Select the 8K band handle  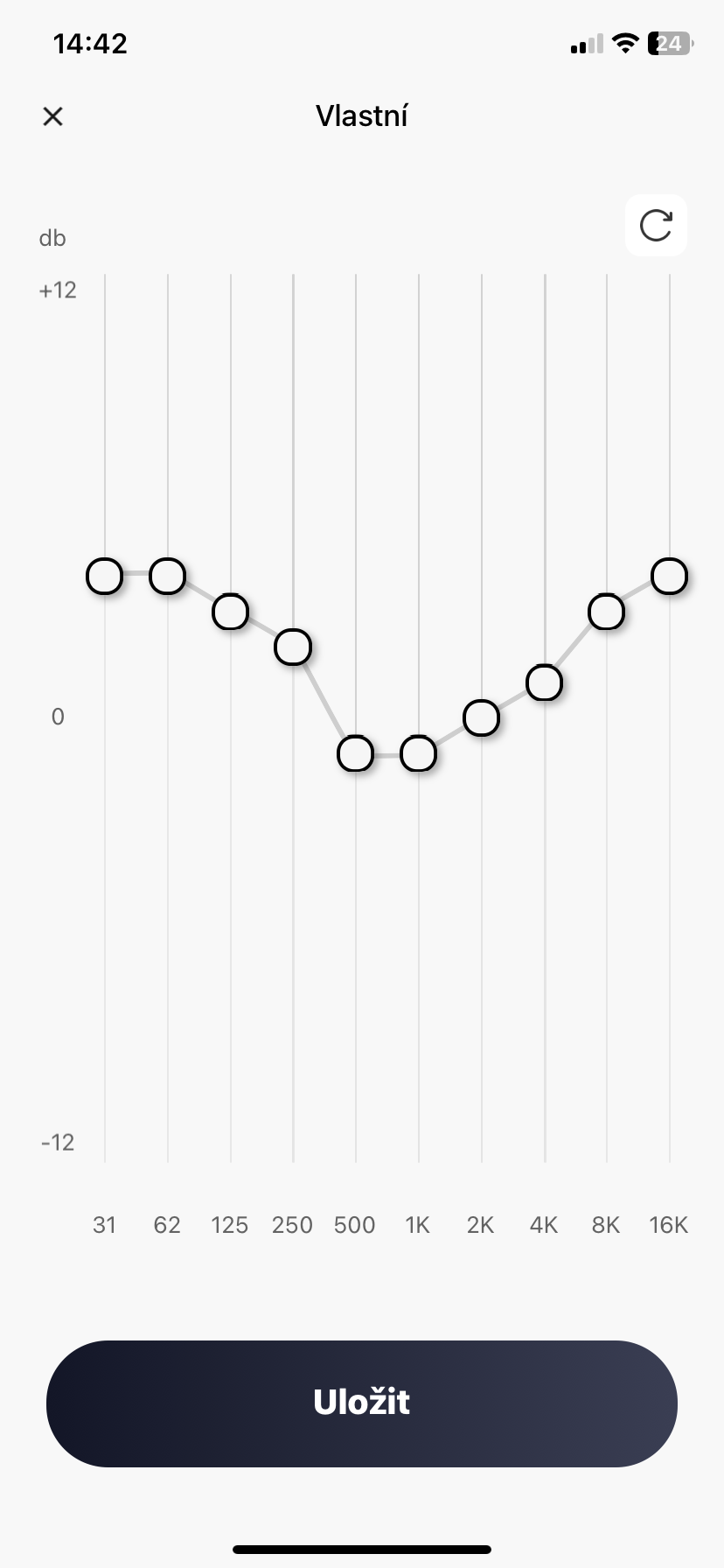pyautogui.click(x=607, y=612)
